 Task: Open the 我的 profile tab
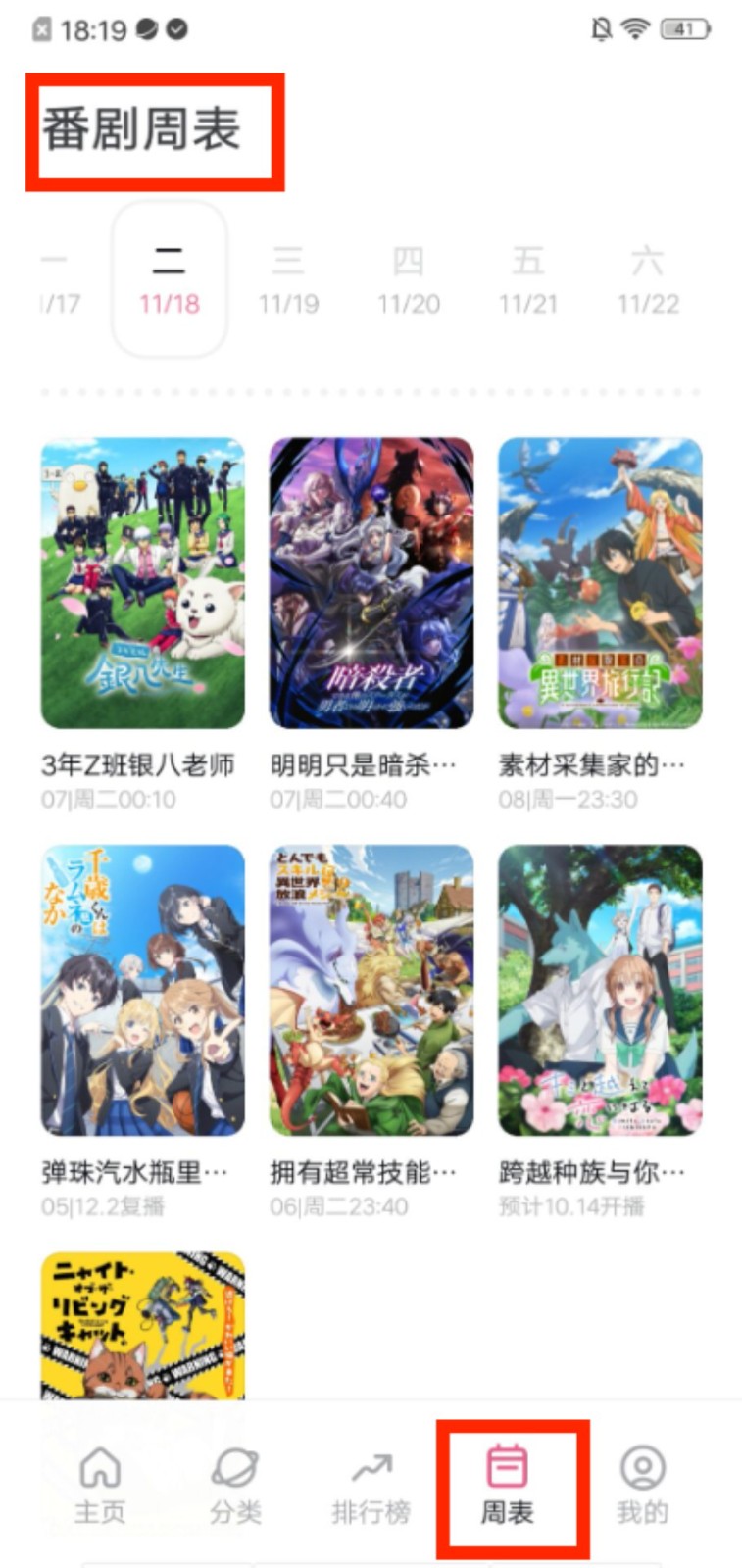pos(642,1486)
